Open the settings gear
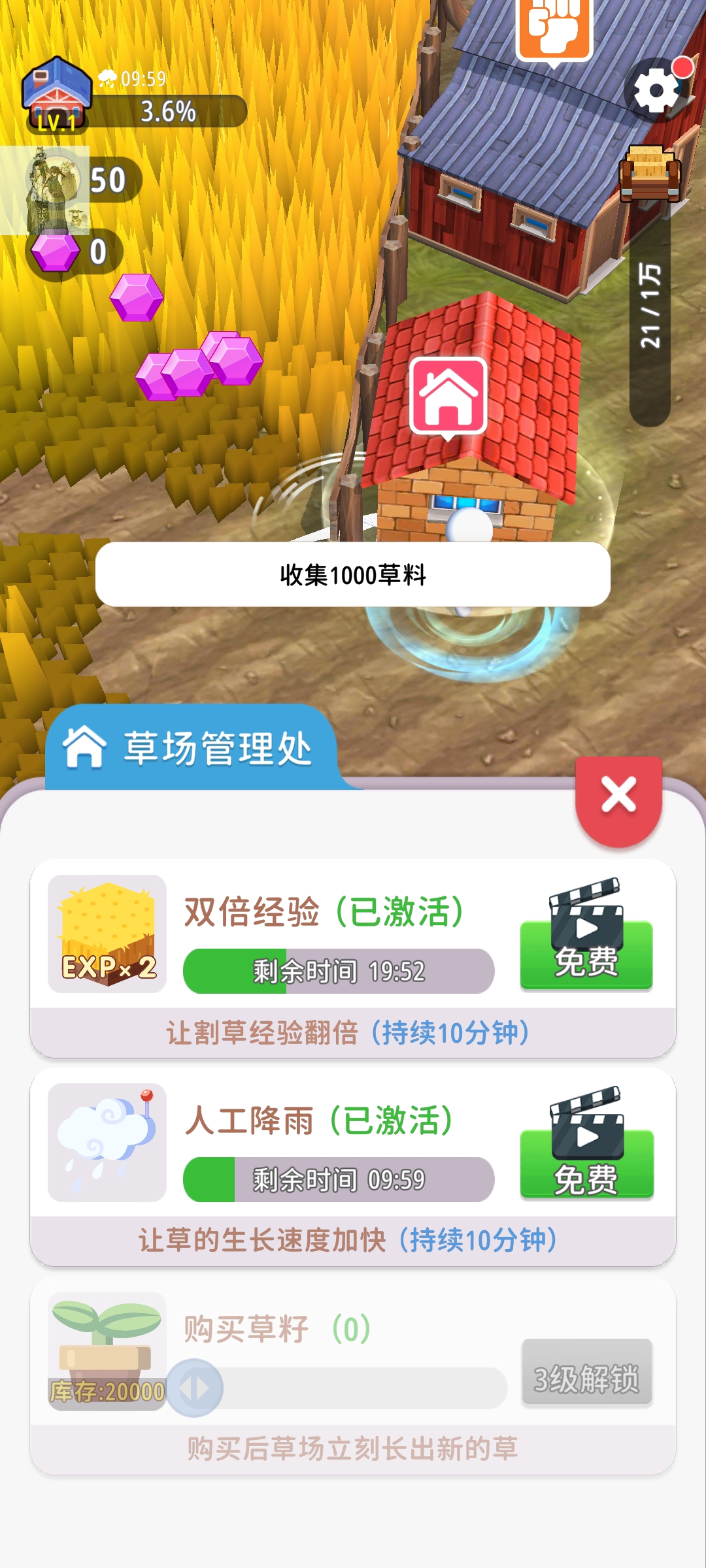This screenshot has height=1568, width=706. tap(657, 90)
